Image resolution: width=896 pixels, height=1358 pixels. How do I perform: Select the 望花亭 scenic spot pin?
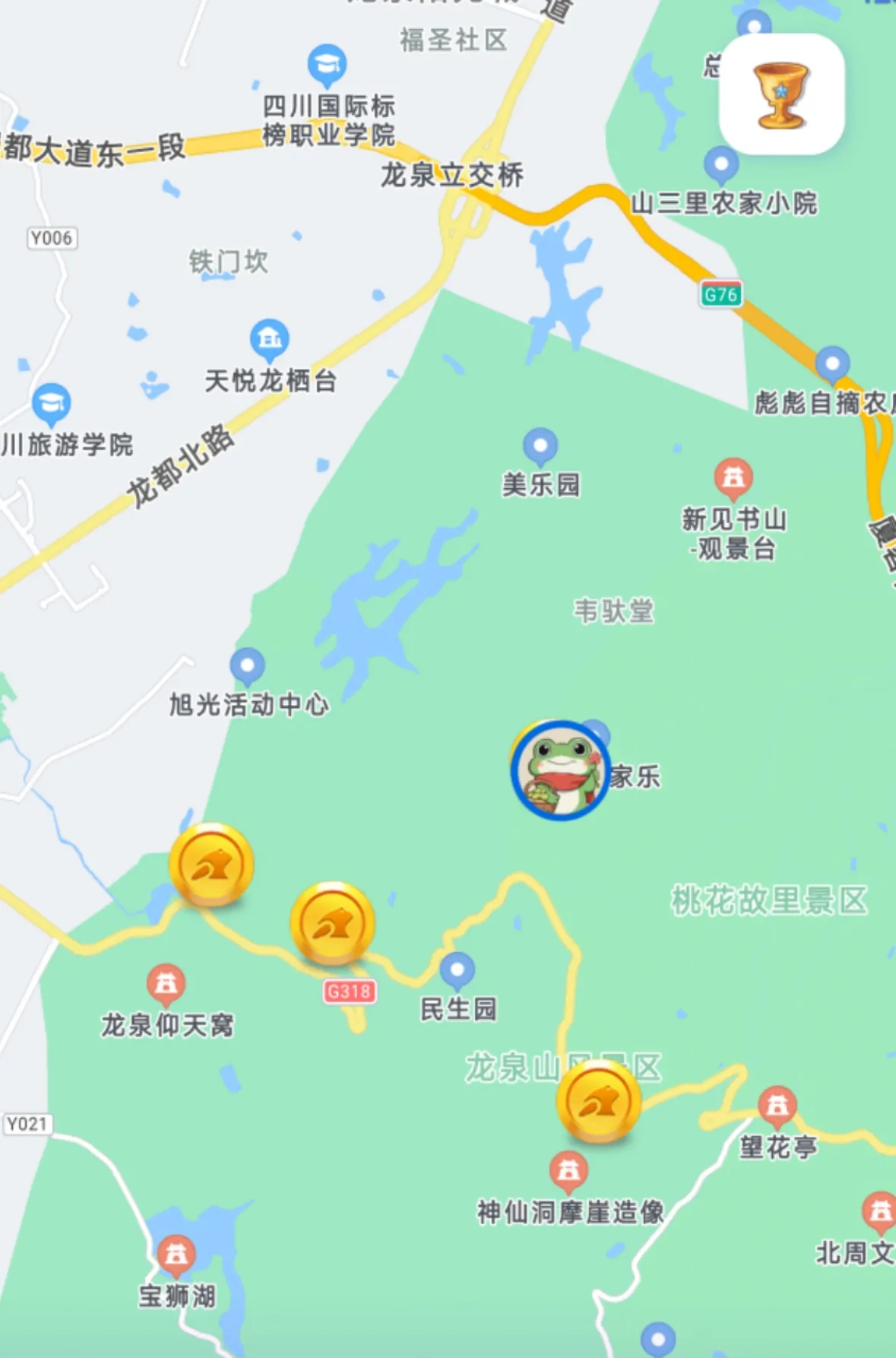pos(777,1105)
